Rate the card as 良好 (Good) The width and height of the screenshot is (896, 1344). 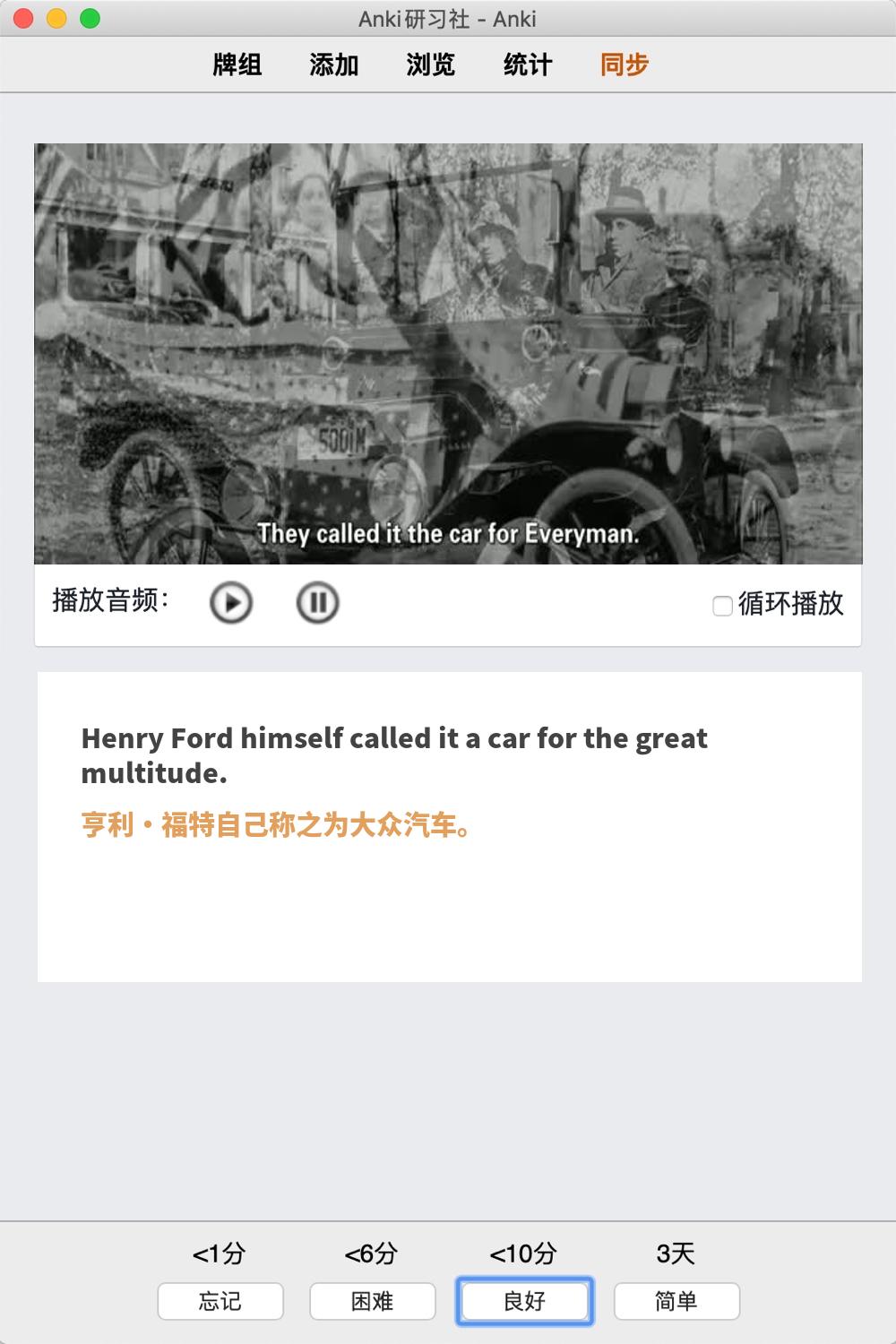click(x=525, y=1301)
